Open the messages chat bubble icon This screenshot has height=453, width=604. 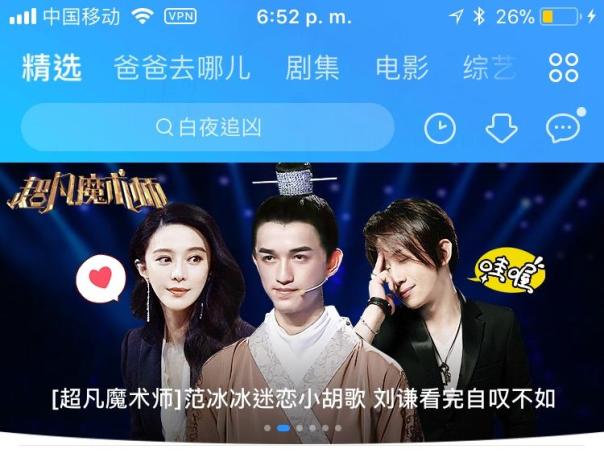(563, 128)
